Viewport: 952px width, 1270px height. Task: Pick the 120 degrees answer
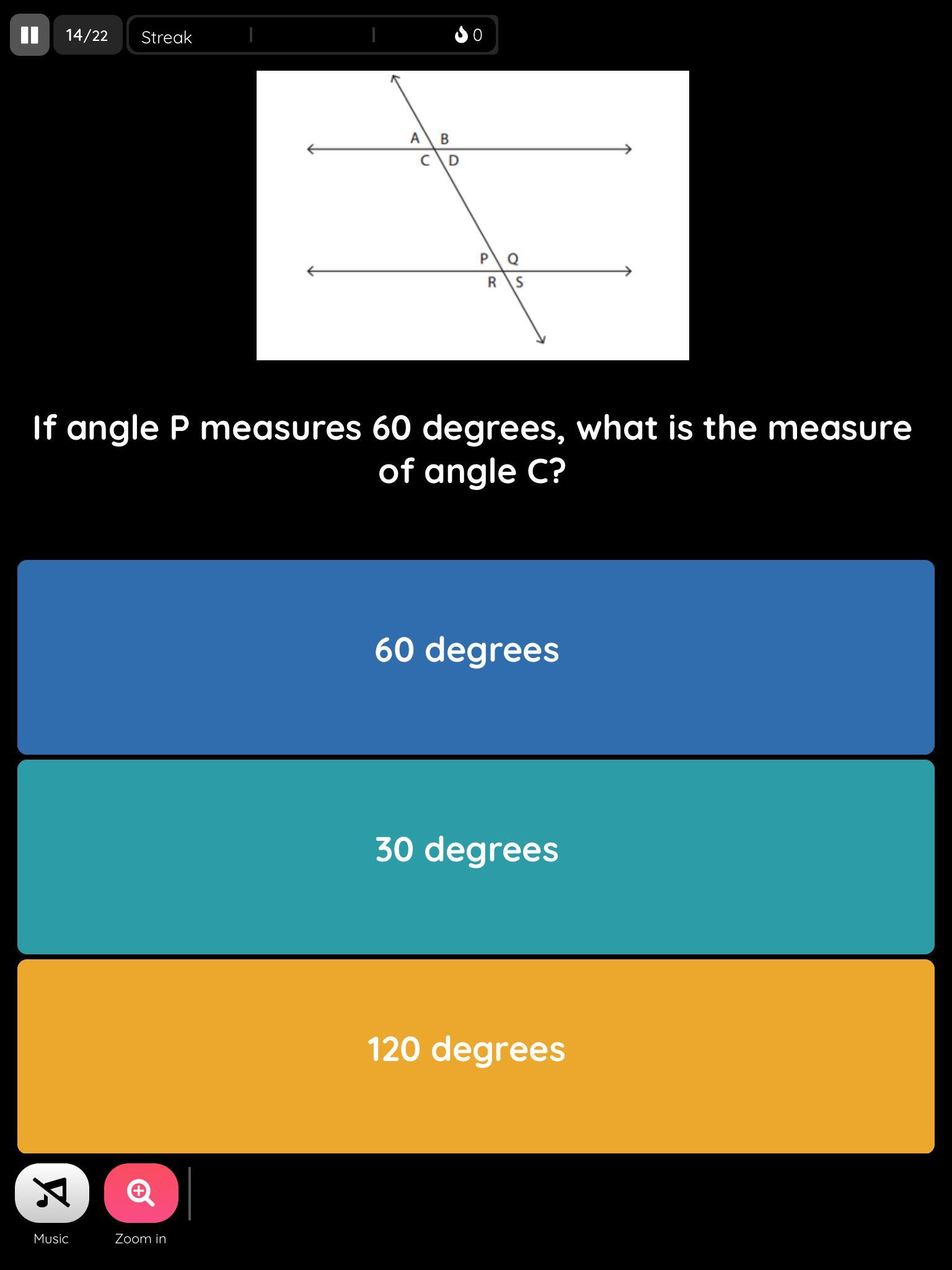pos(475,1056)
